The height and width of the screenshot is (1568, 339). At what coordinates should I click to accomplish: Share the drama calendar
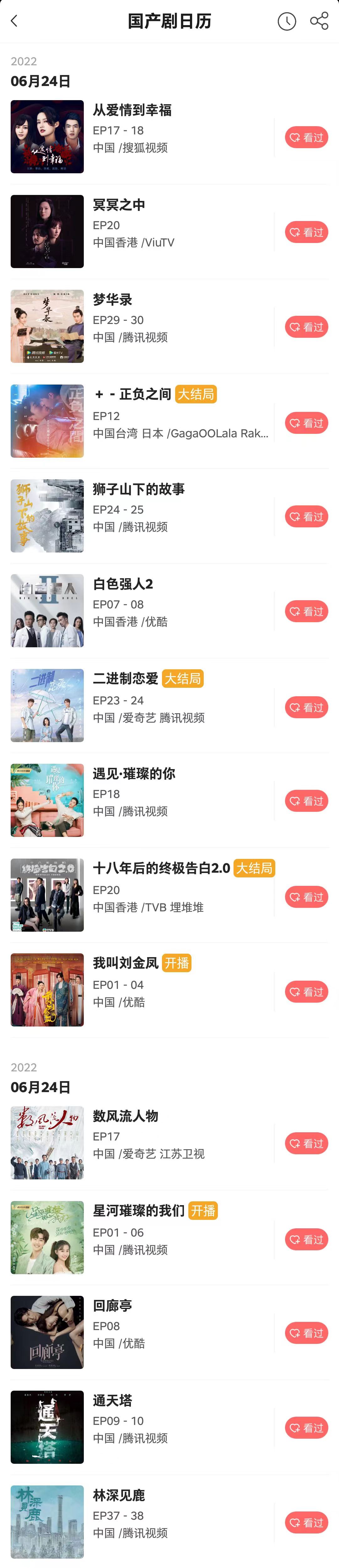point(319,21)
